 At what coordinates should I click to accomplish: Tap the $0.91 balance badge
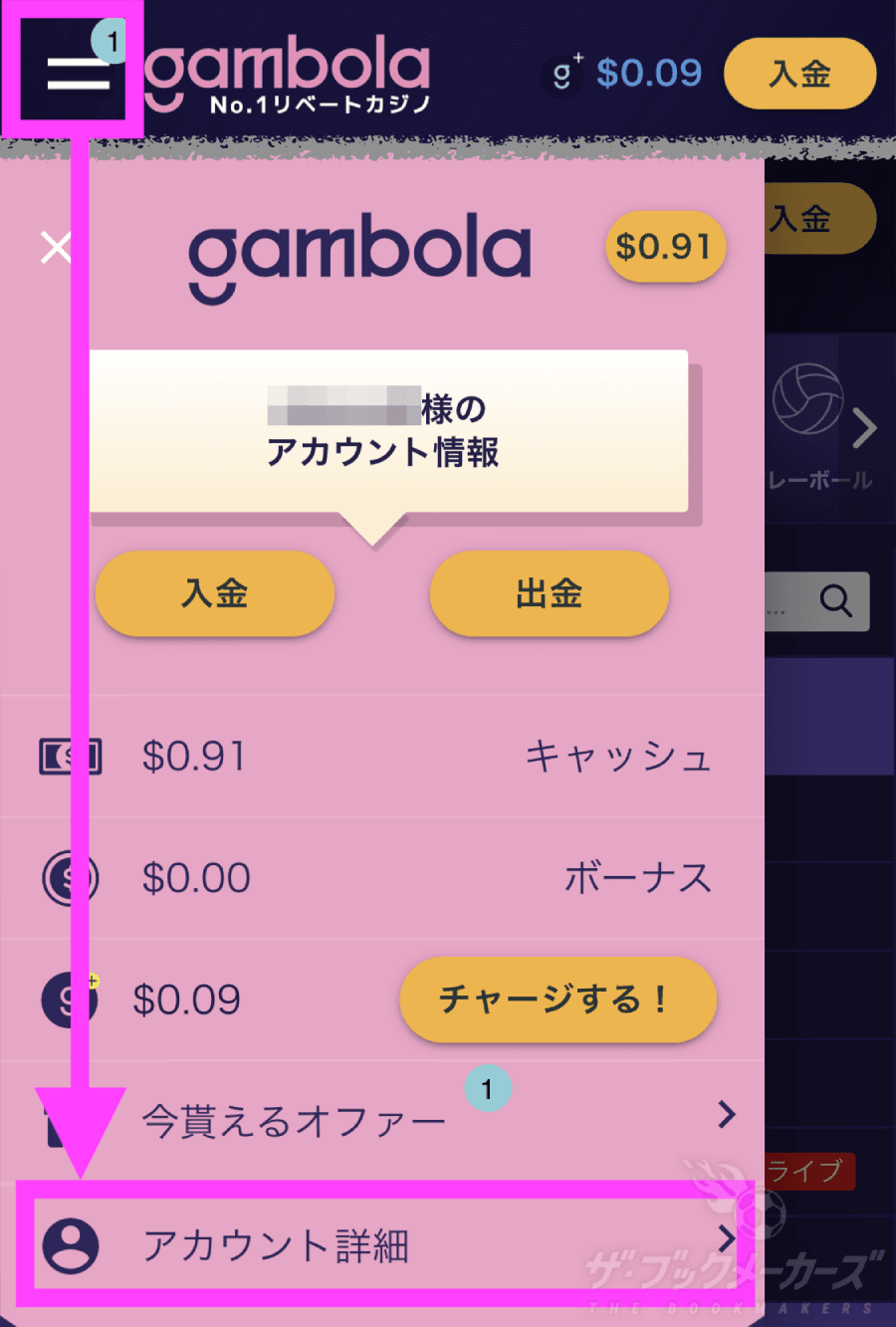pos(665,247)
